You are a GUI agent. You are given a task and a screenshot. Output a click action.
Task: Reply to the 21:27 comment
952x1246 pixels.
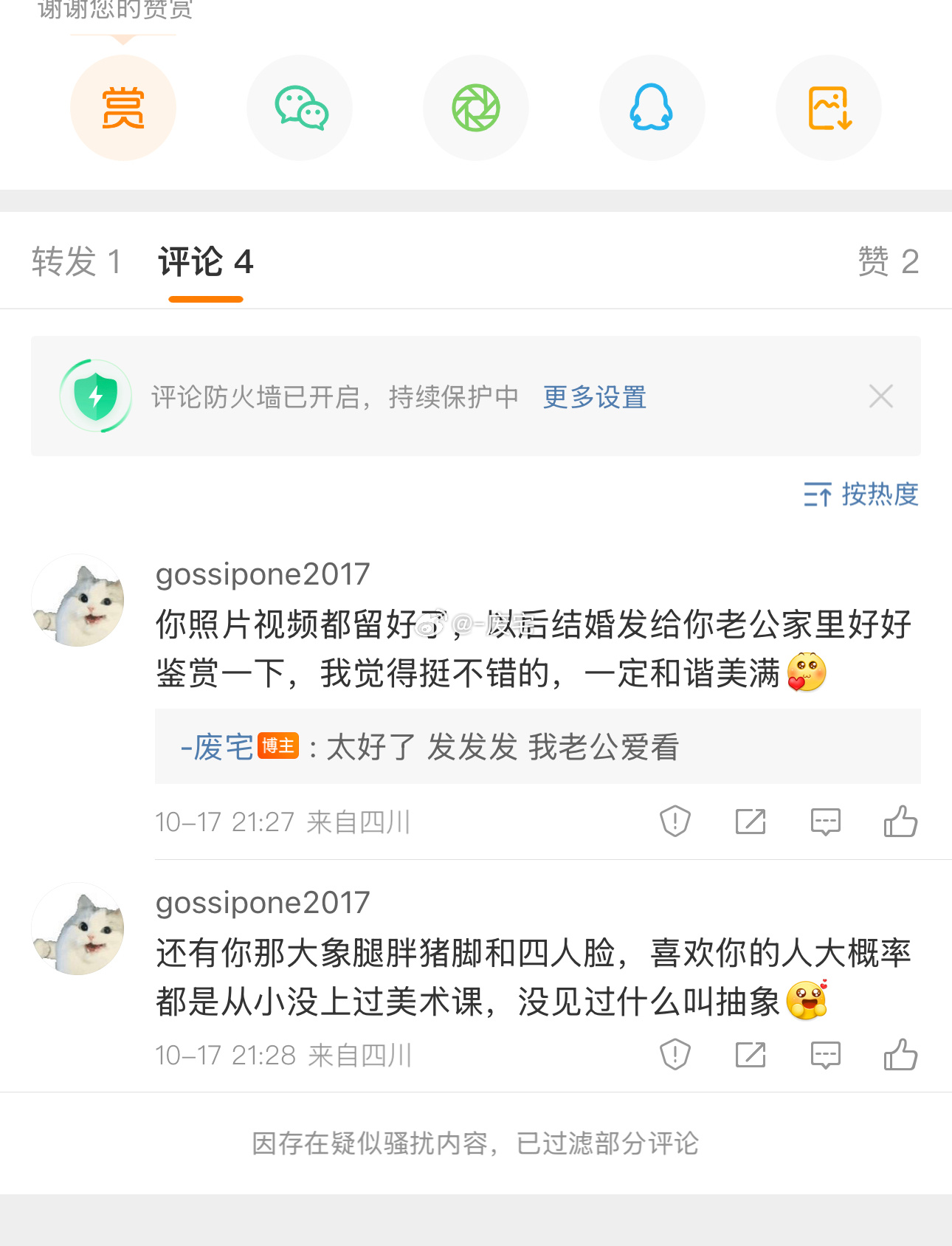tap(825, 821)
